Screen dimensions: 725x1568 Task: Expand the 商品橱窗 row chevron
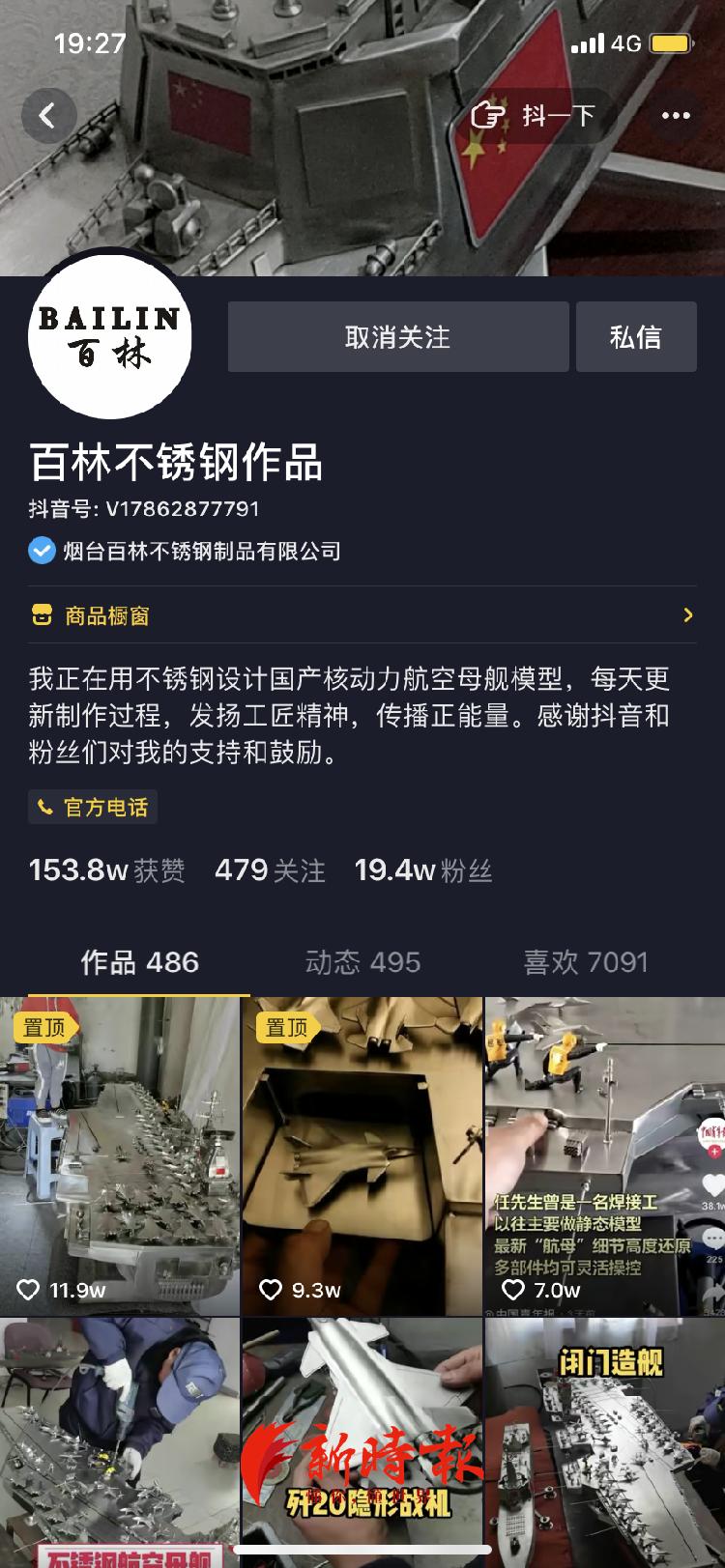[x=689, y=614]
